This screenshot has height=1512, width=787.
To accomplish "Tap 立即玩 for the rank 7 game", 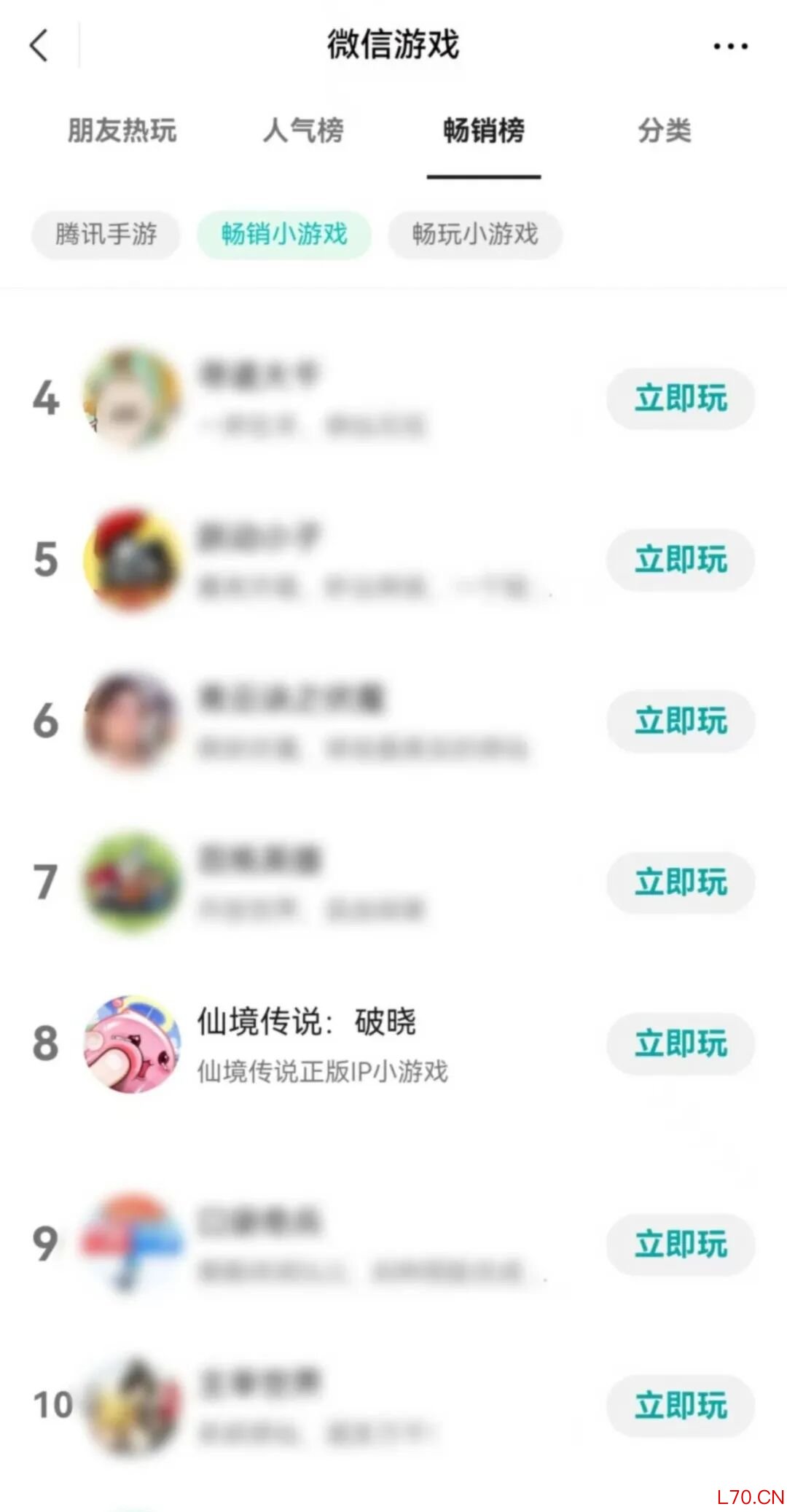I will coord(681,882).
